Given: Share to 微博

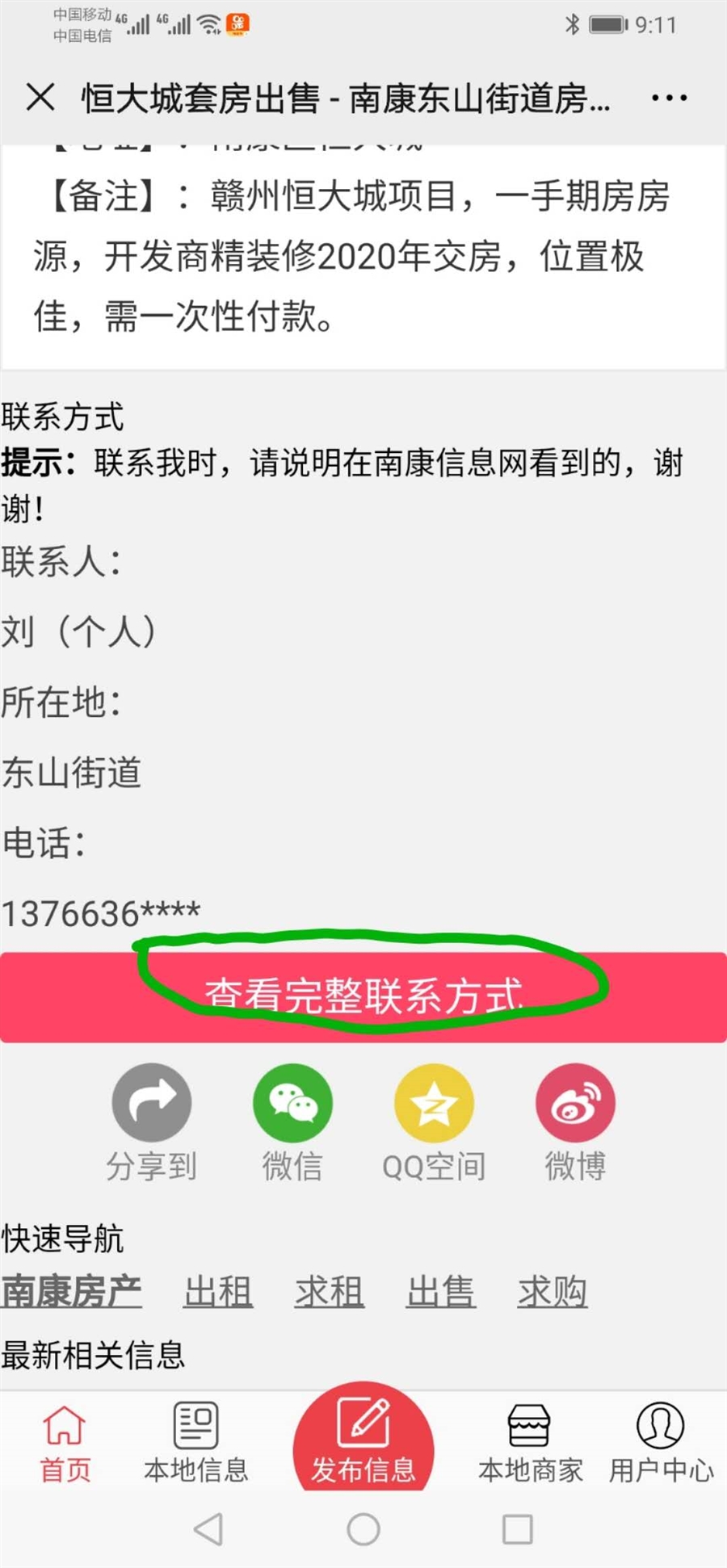Looking at the screenshot, I should click(x=575, y=1104).
